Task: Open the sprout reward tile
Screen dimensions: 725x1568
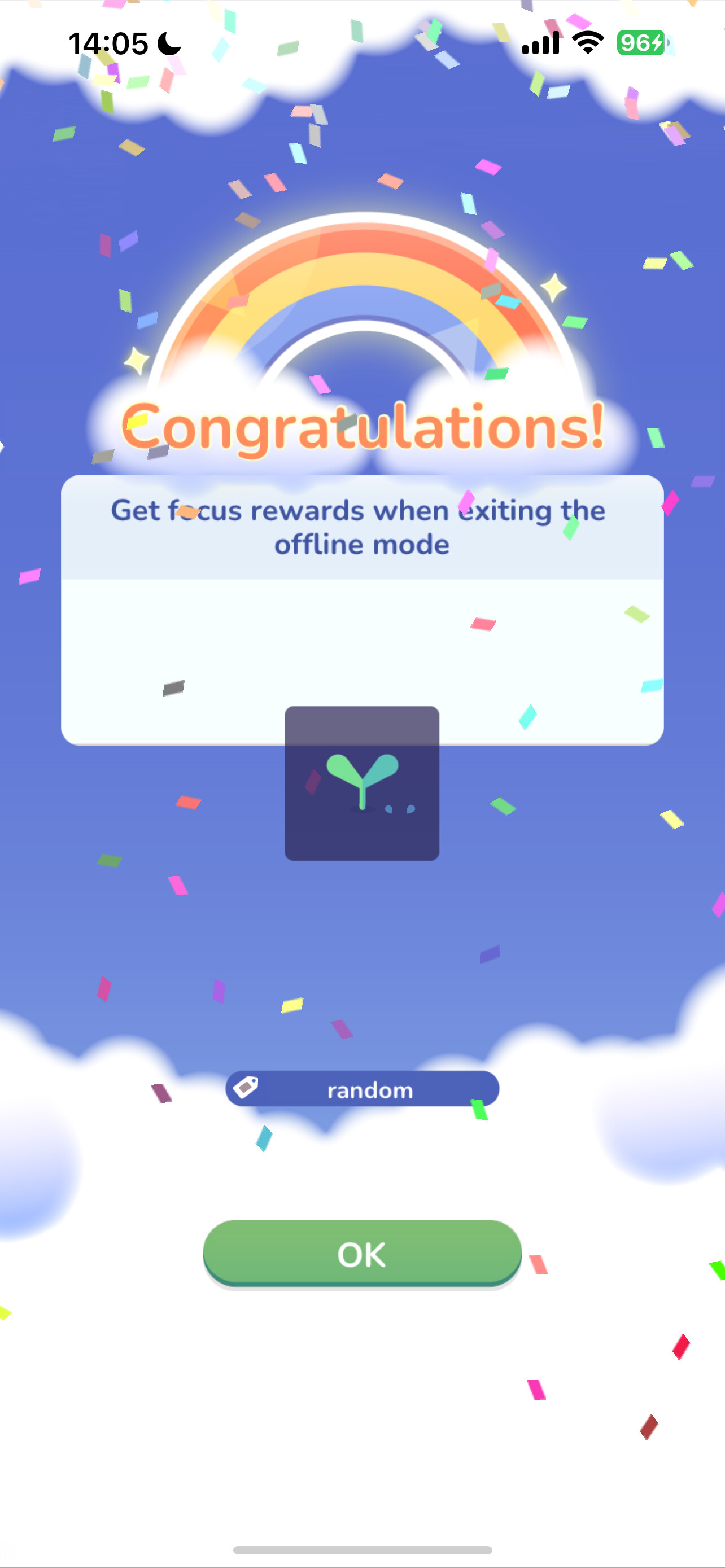Action: pos(362,783)
